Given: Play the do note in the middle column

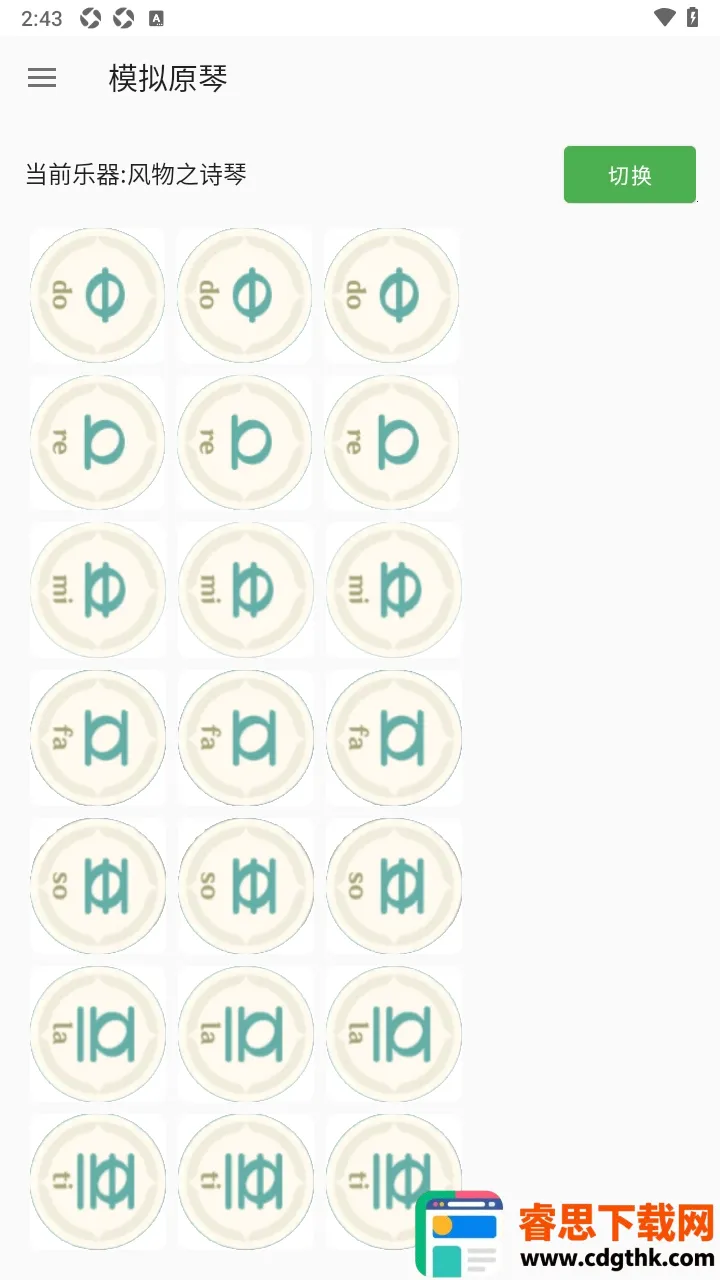Looking at the screenshot, I should [x=245, y=295].
